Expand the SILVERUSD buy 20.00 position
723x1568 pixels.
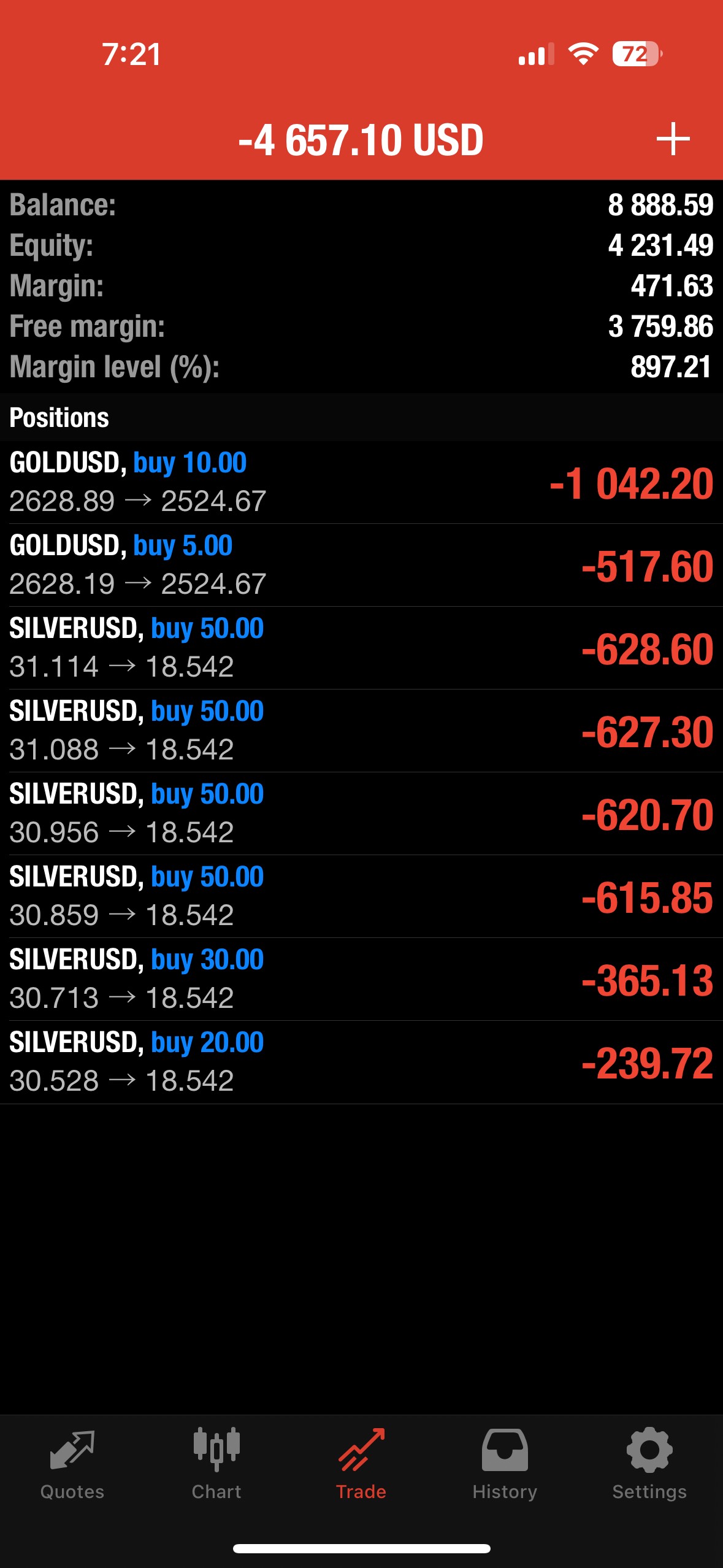(361, 1062)
